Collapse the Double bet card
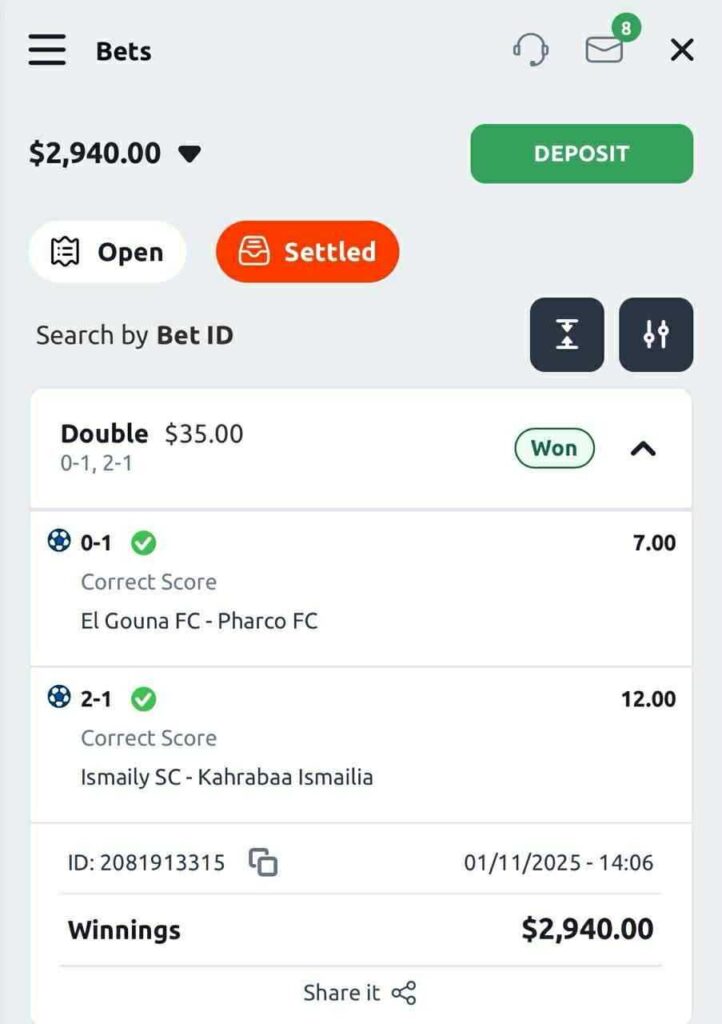The image size is (722, 1024). [643, 449]
